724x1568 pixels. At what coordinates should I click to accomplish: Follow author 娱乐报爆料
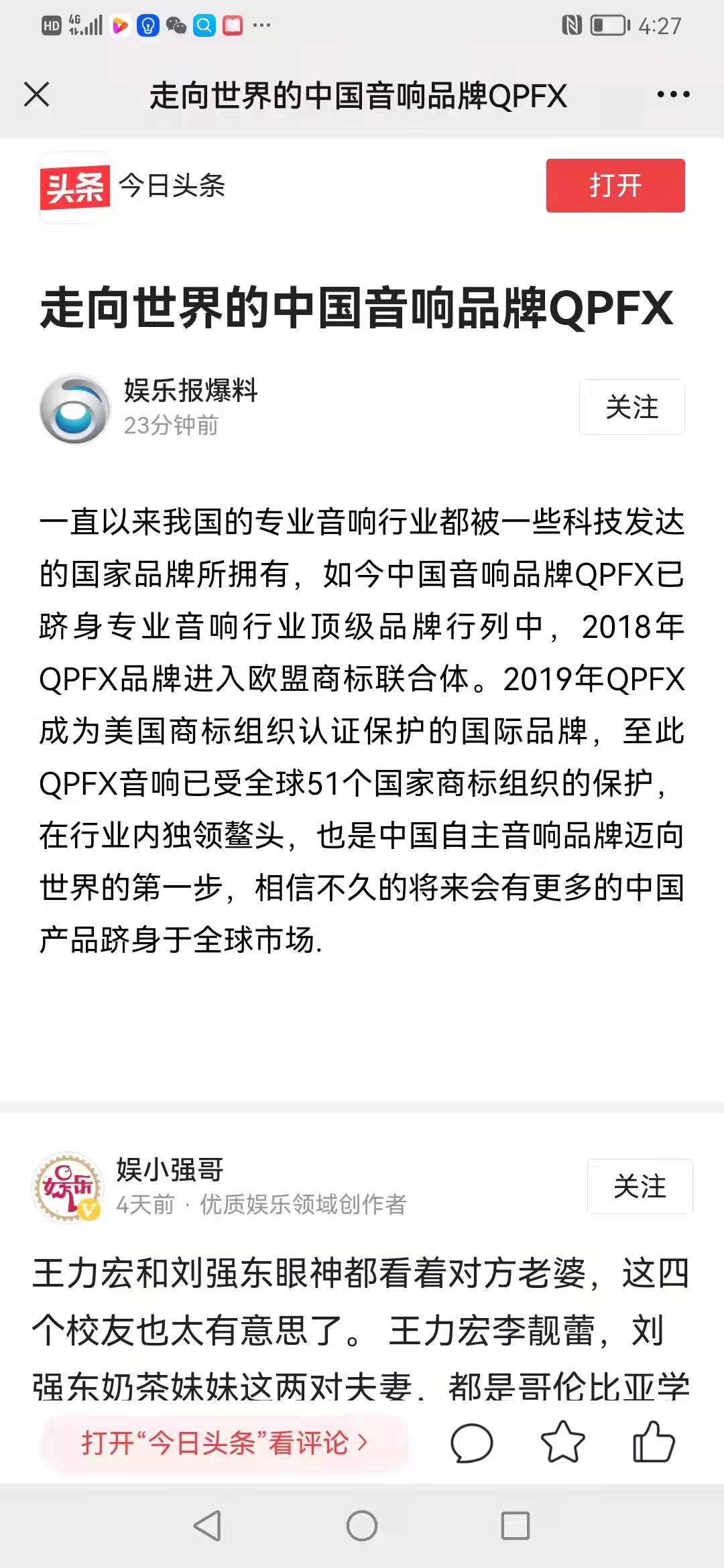[631, 407]
